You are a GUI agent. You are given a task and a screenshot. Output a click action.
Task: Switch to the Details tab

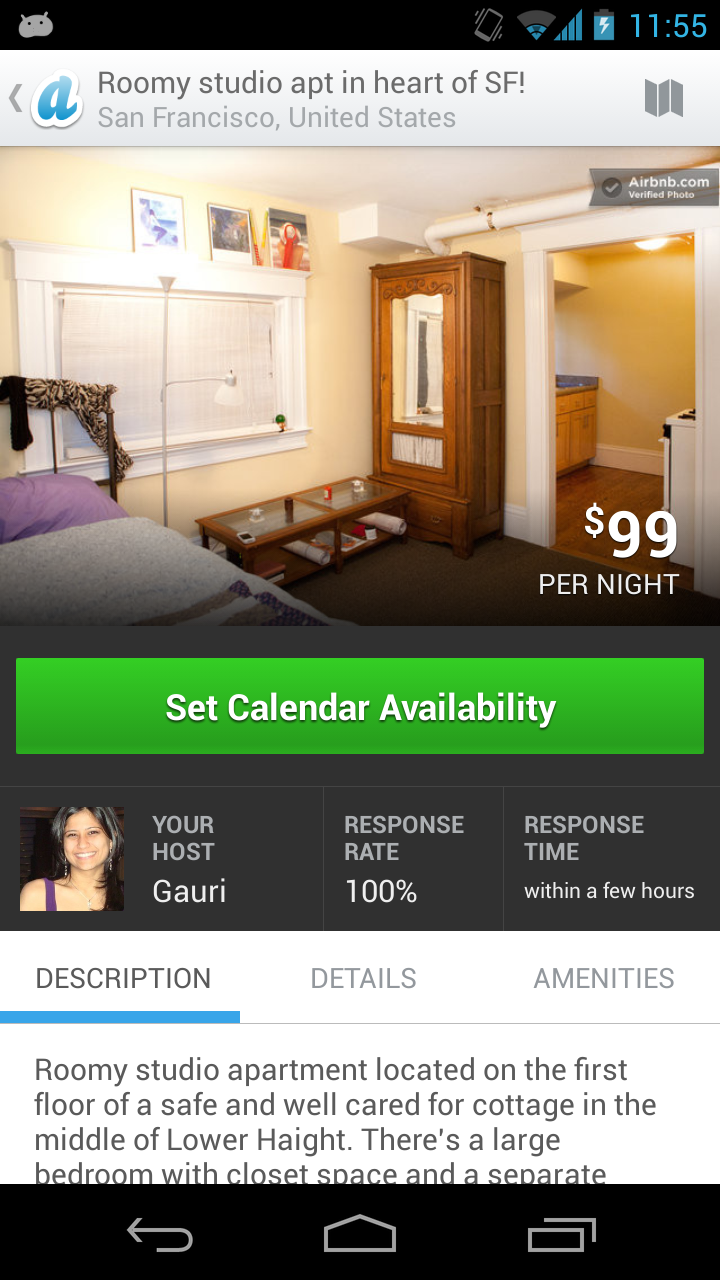(x=363, y=978)
